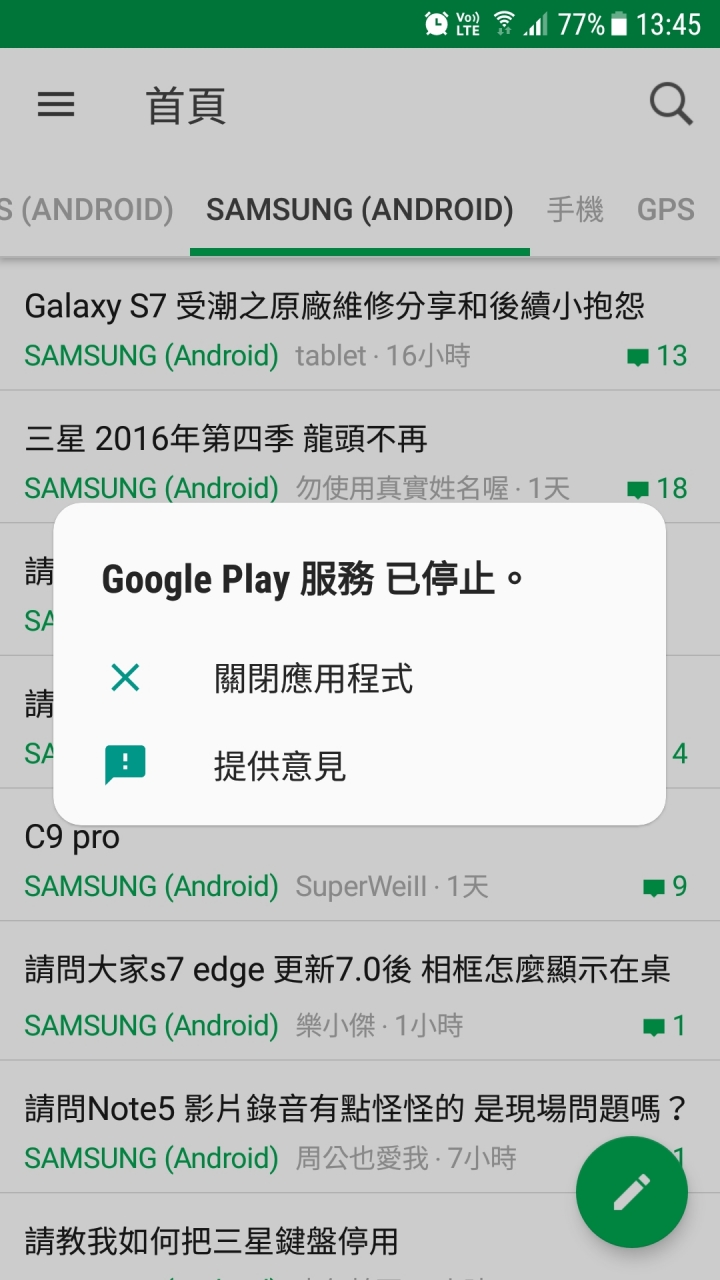
Task: Select the SAMSUNG (ANDROID) tab
Action: 359,210
